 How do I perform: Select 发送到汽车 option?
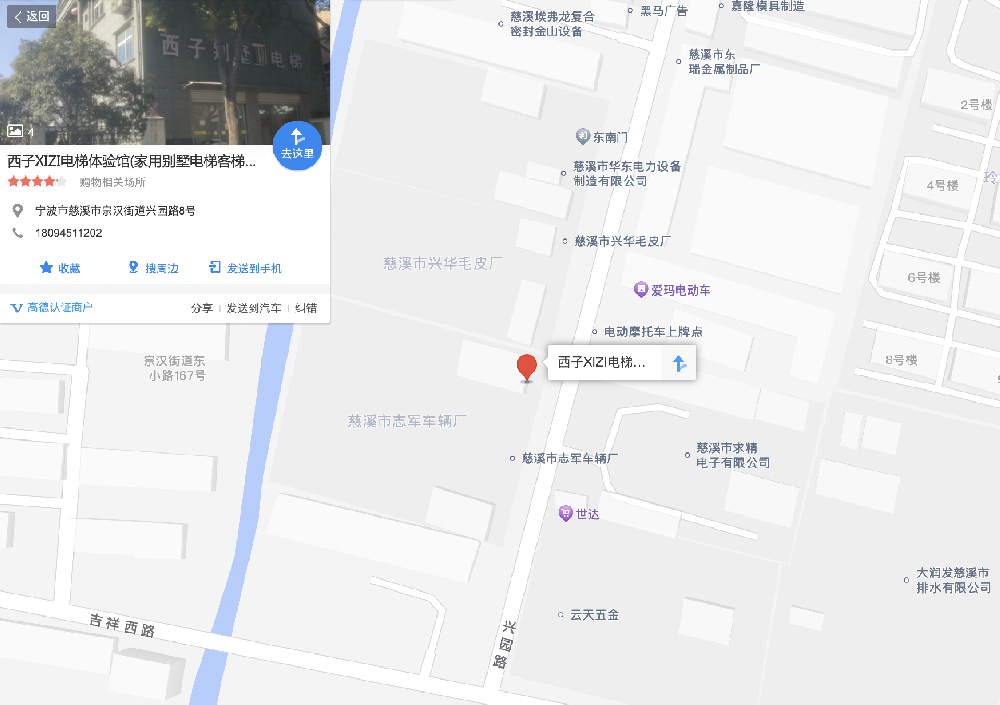click(x=253, y=308)
